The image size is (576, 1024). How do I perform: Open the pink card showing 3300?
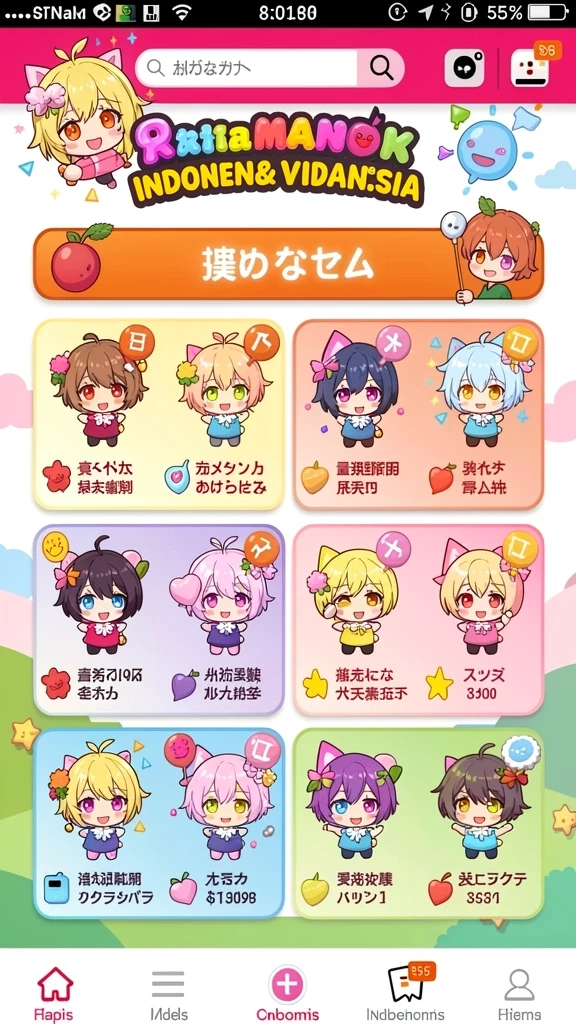pos(418,620)
